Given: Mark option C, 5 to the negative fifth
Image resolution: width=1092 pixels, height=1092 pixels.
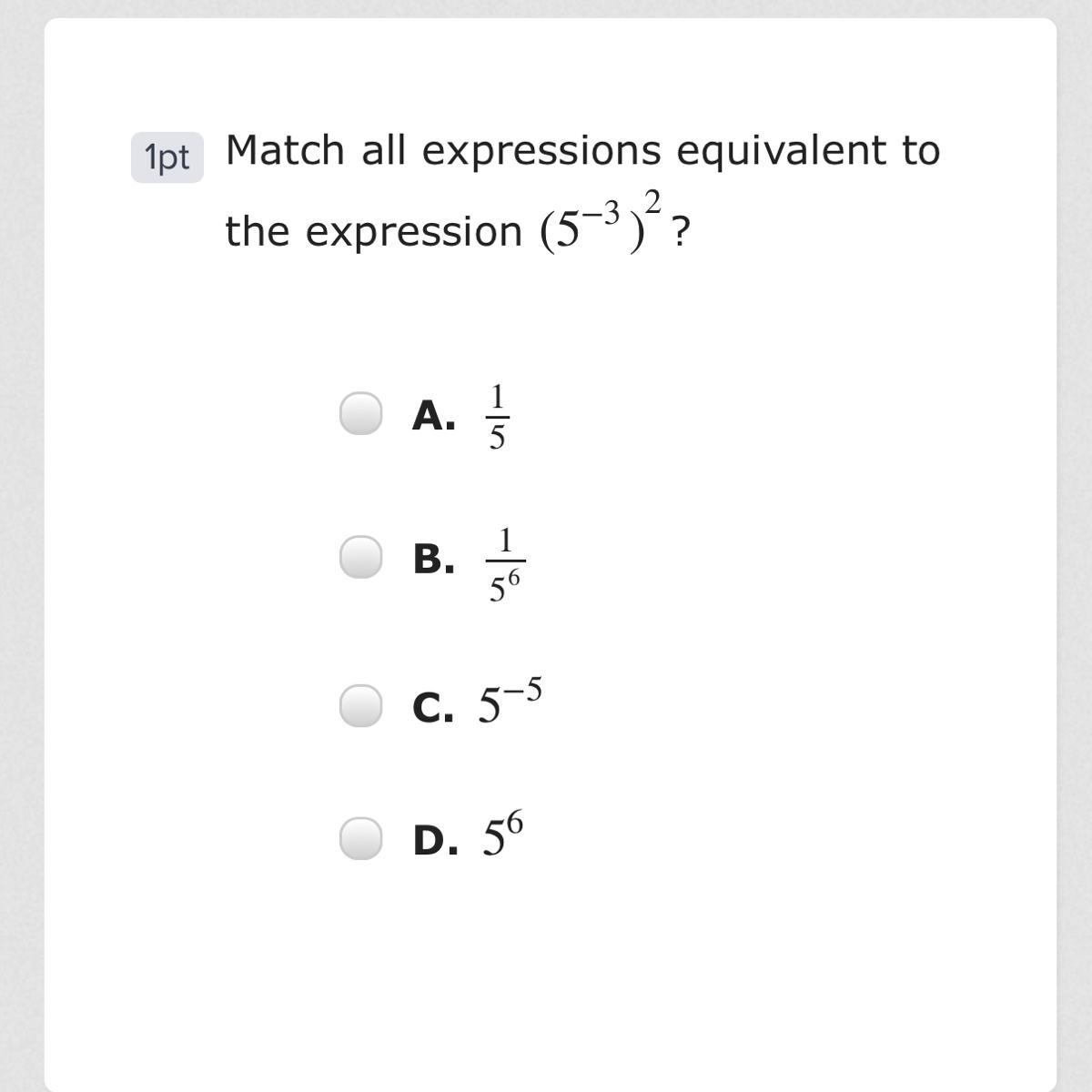Looking at the screenshot, I should [x=360, y=706].
